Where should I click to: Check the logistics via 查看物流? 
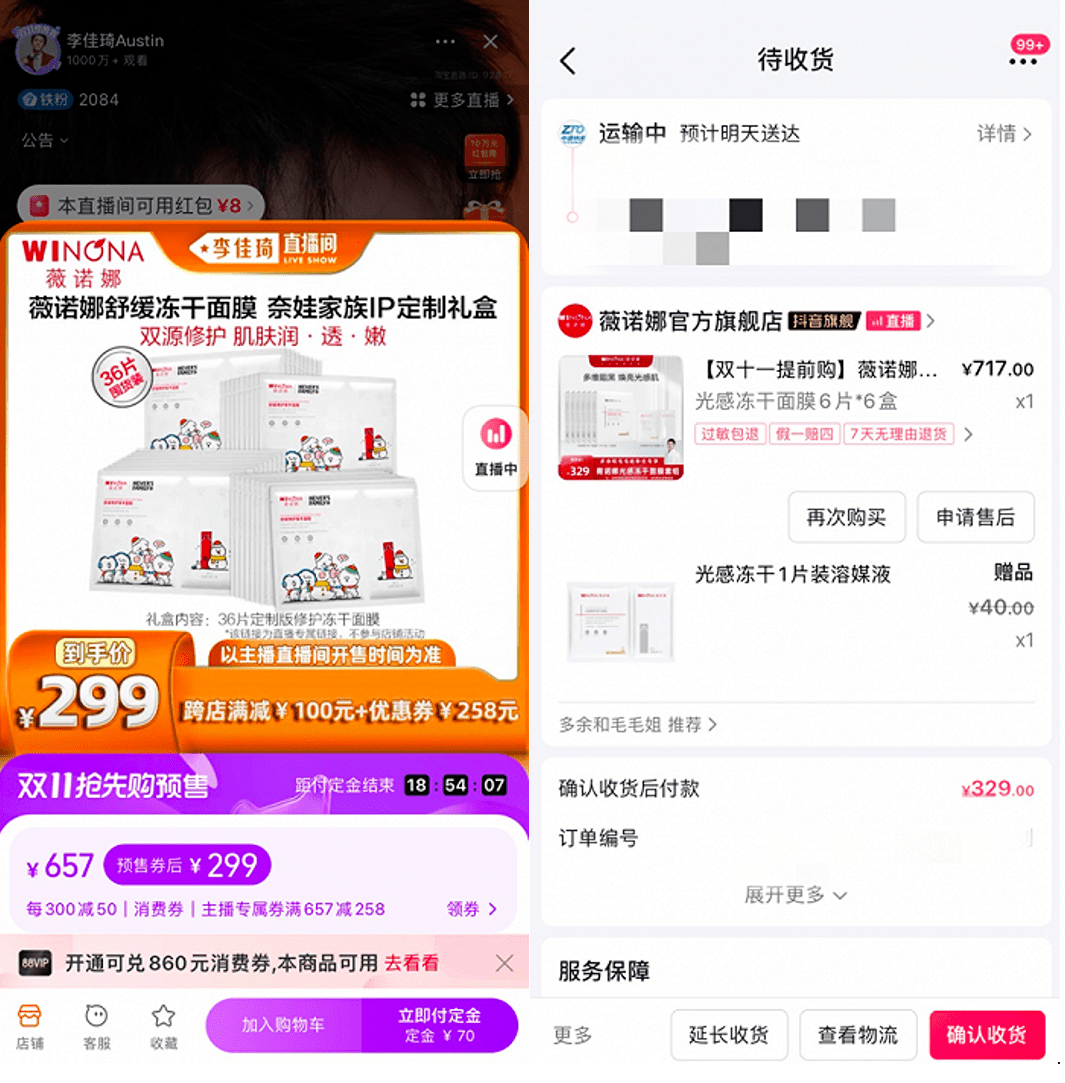[857, 1035]
